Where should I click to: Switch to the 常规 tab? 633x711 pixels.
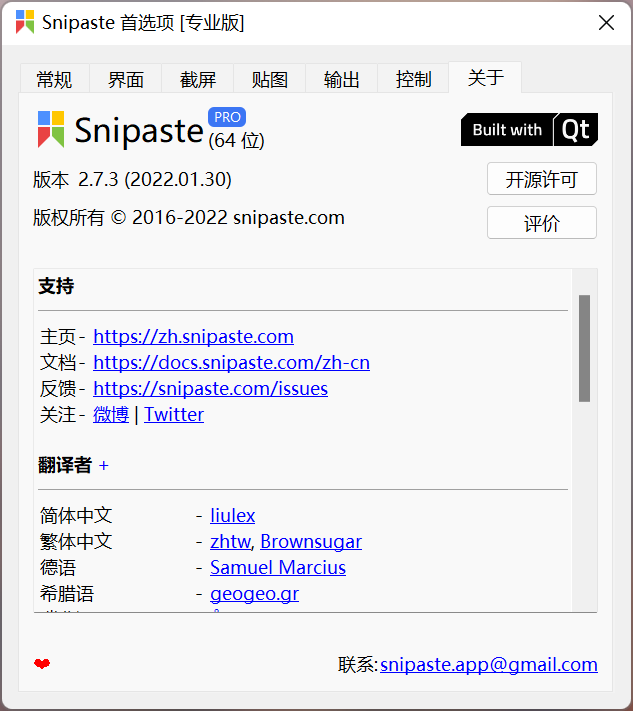click(x=54, y=79)
